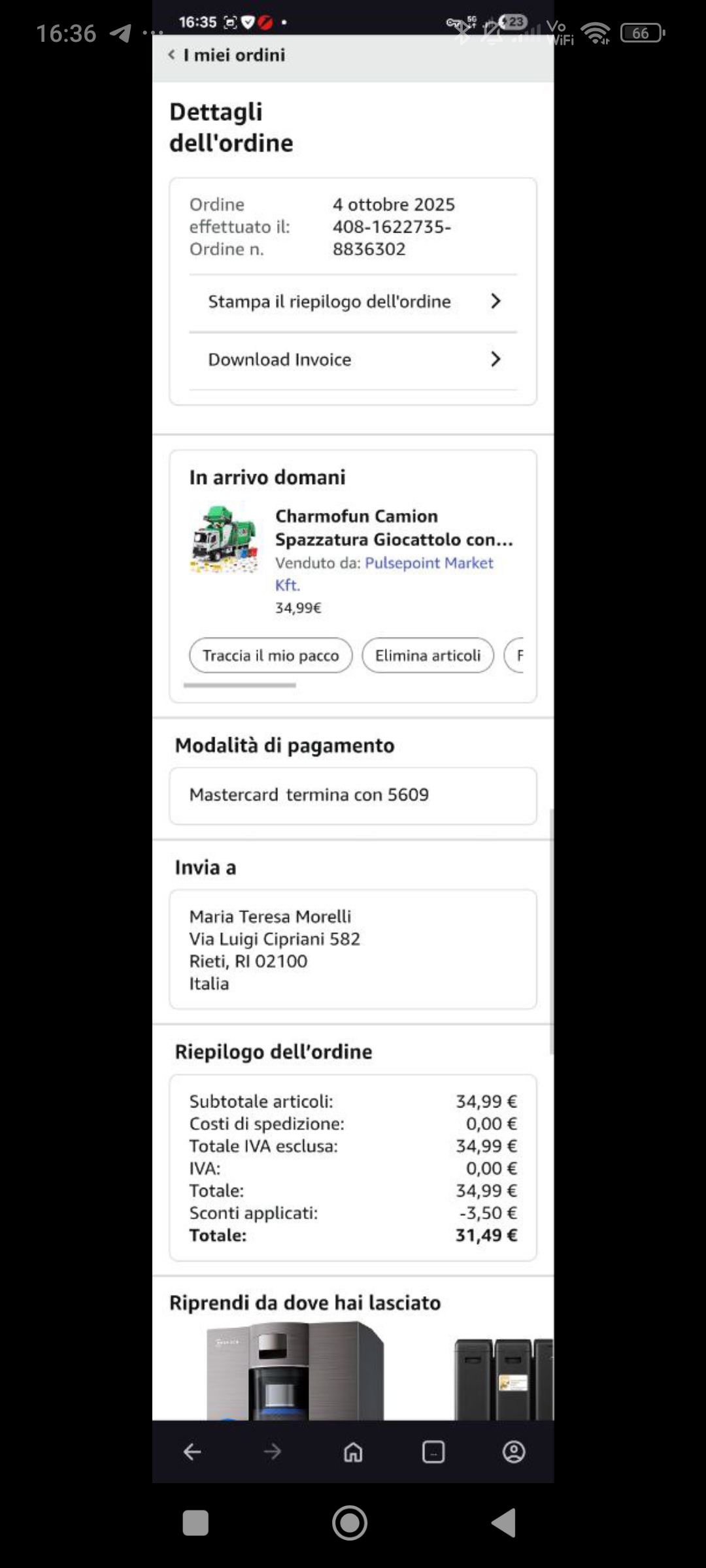The height and width of the screenshot is (1568, 706).
Task: Open the Download Invoice row
Action: click(353, 359)
